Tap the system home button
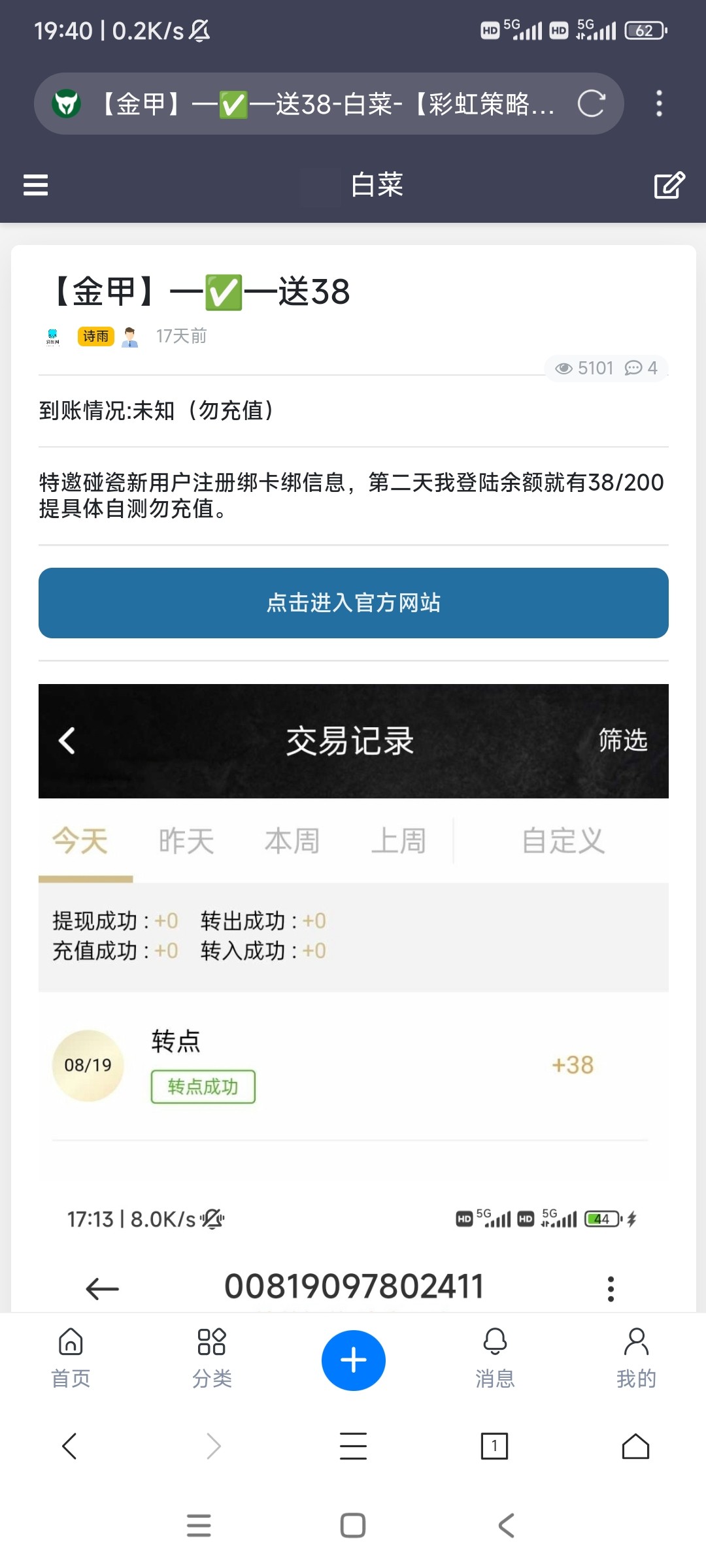 click(x=353, y=1526)
